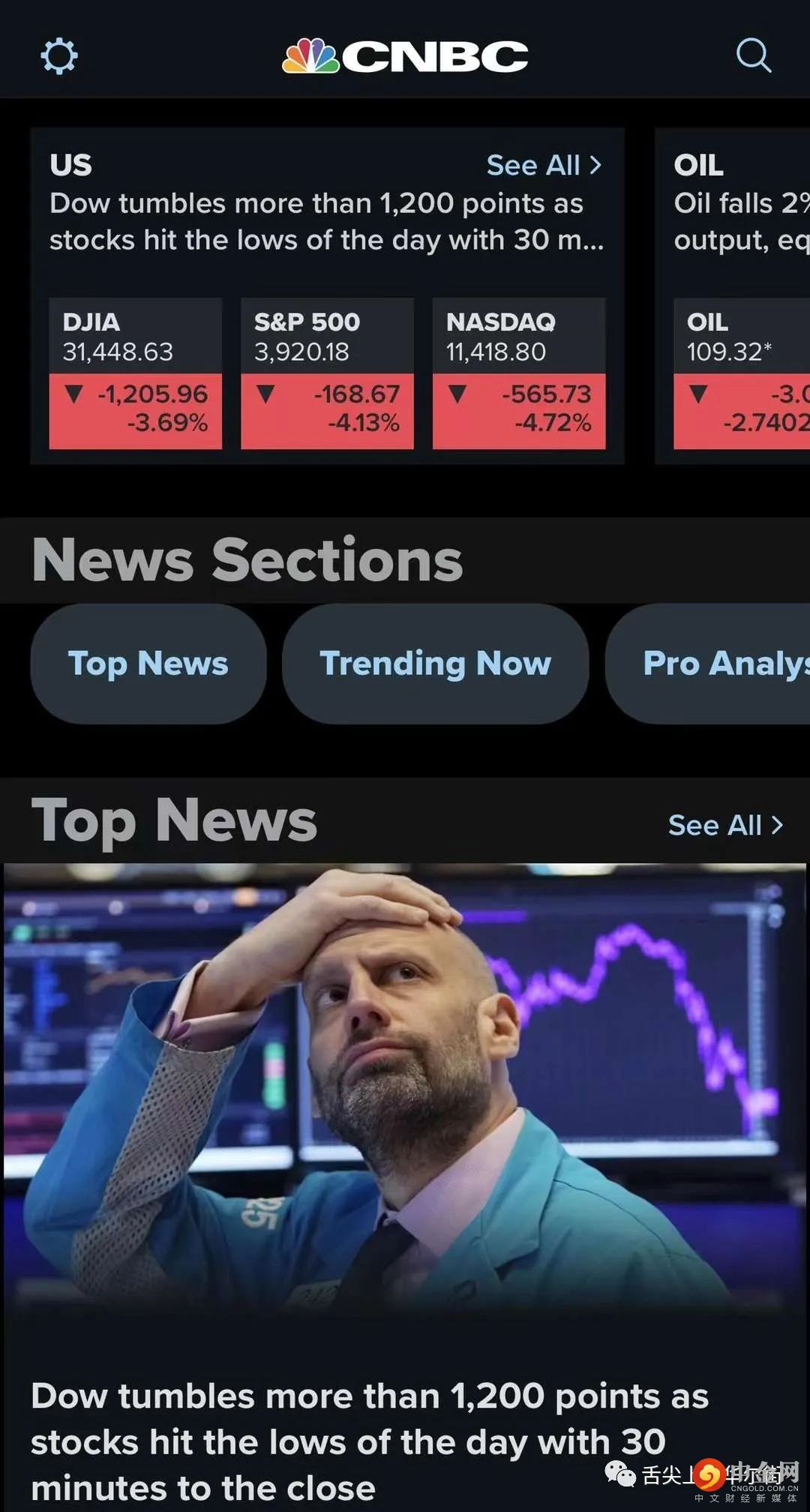The image size is (810, 1512).
Task: Read the US market headline summary
Action: 327,222
